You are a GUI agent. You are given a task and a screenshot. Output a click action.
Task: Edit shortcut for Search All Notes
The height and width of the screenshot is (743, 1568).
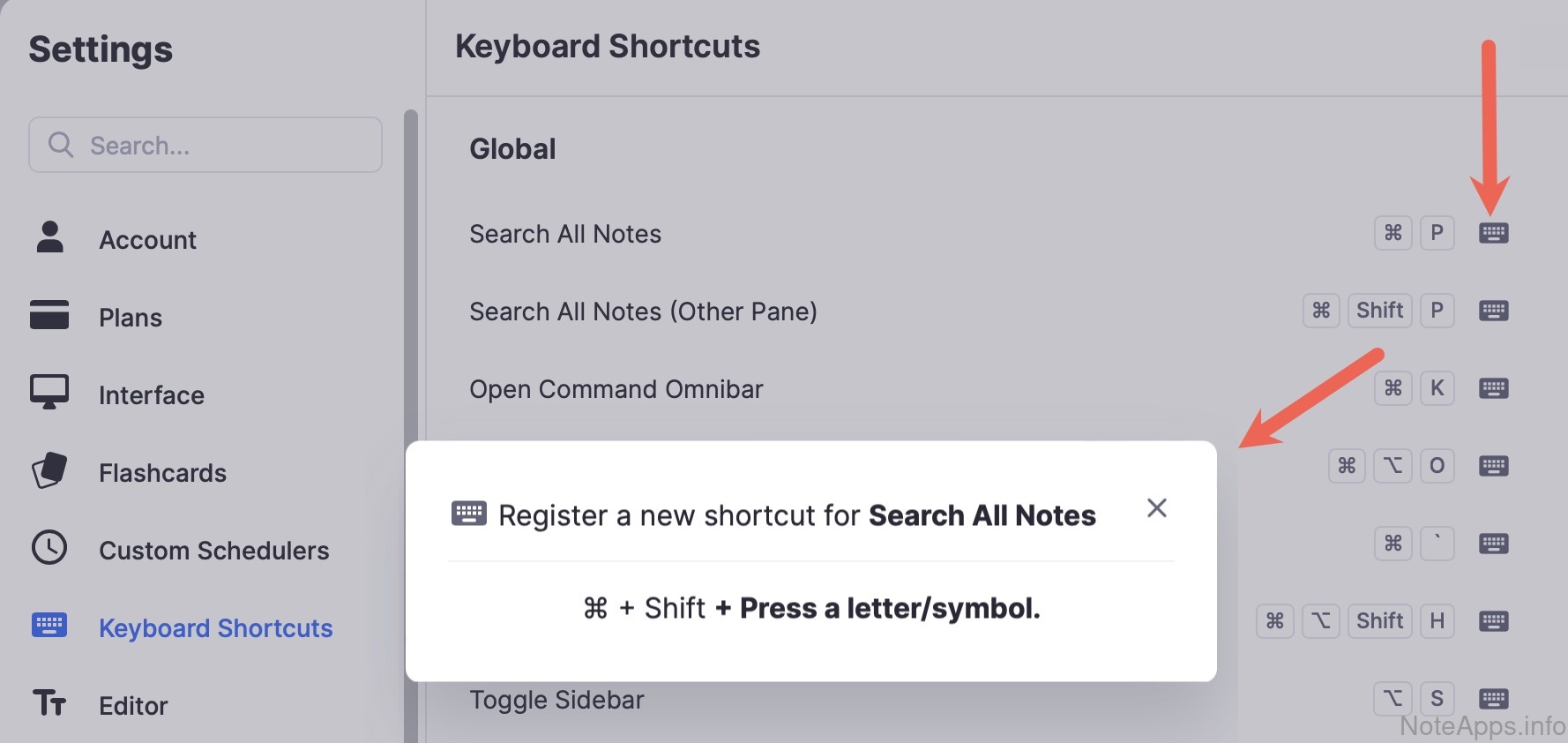[x=1493, y=233]
